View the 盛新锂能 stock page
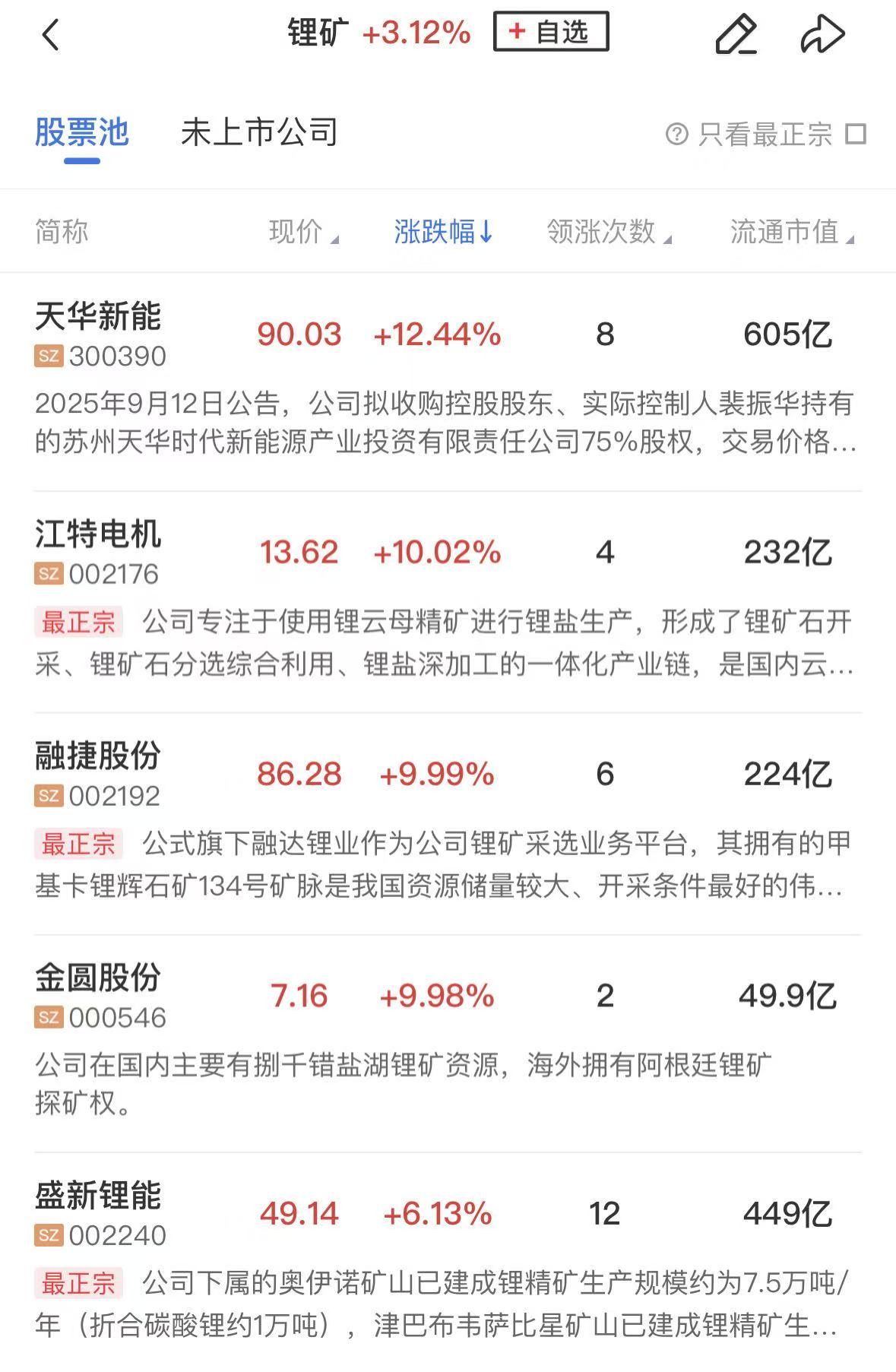The height and width of the screenshot is (1372, 896). 99,1196
